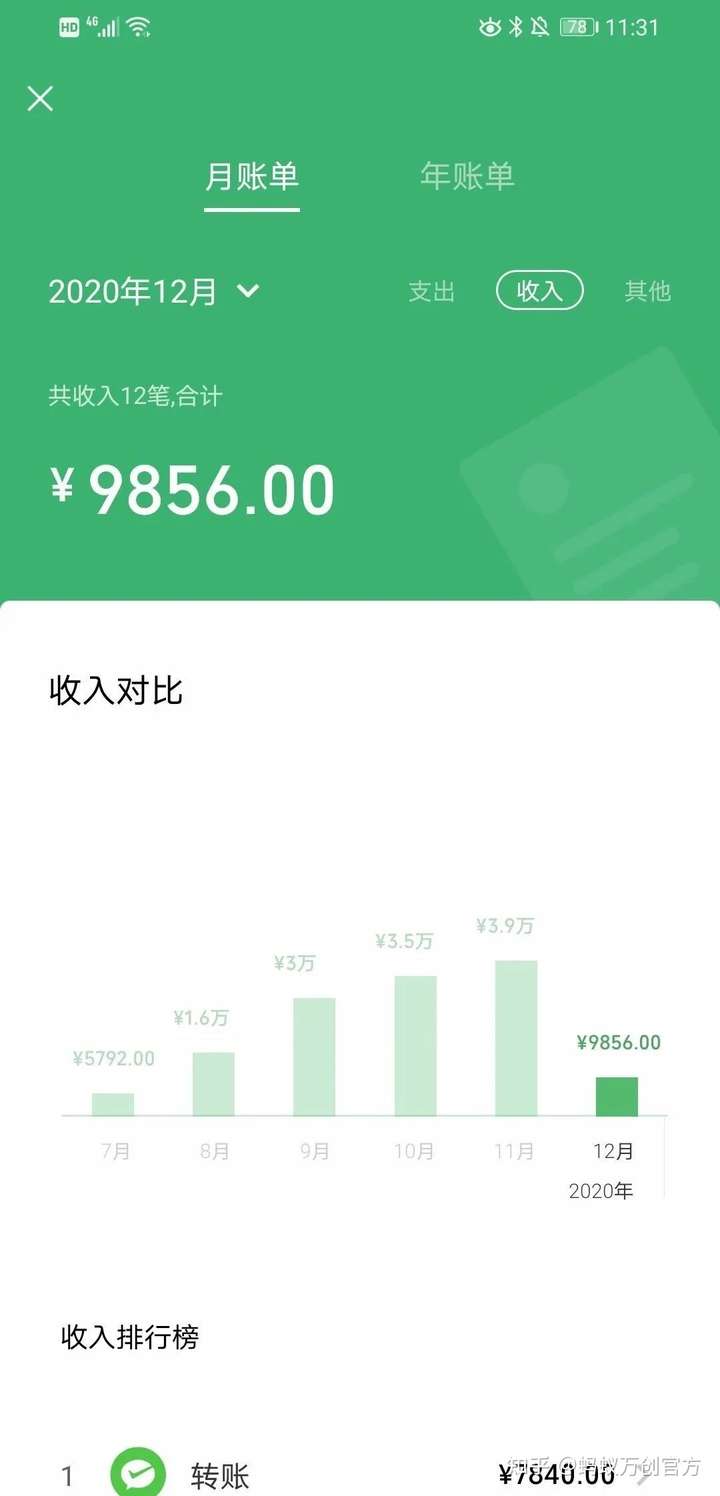
Task: Open the 2020年12月 month dropdown
Action: [154, 291]
